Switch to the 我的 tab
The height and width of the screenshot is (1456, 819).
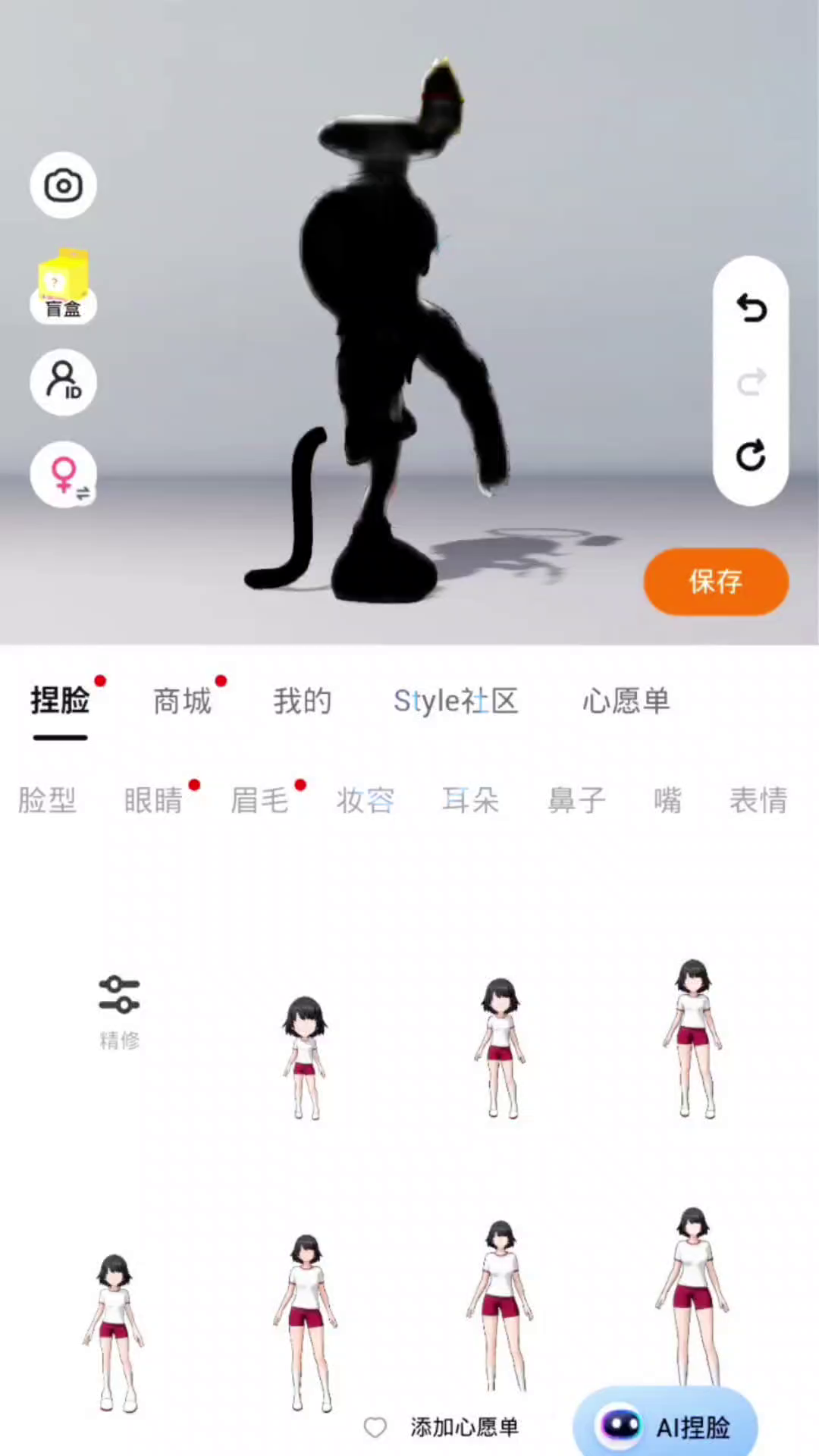pyautogui.click(x=303, y=701)
